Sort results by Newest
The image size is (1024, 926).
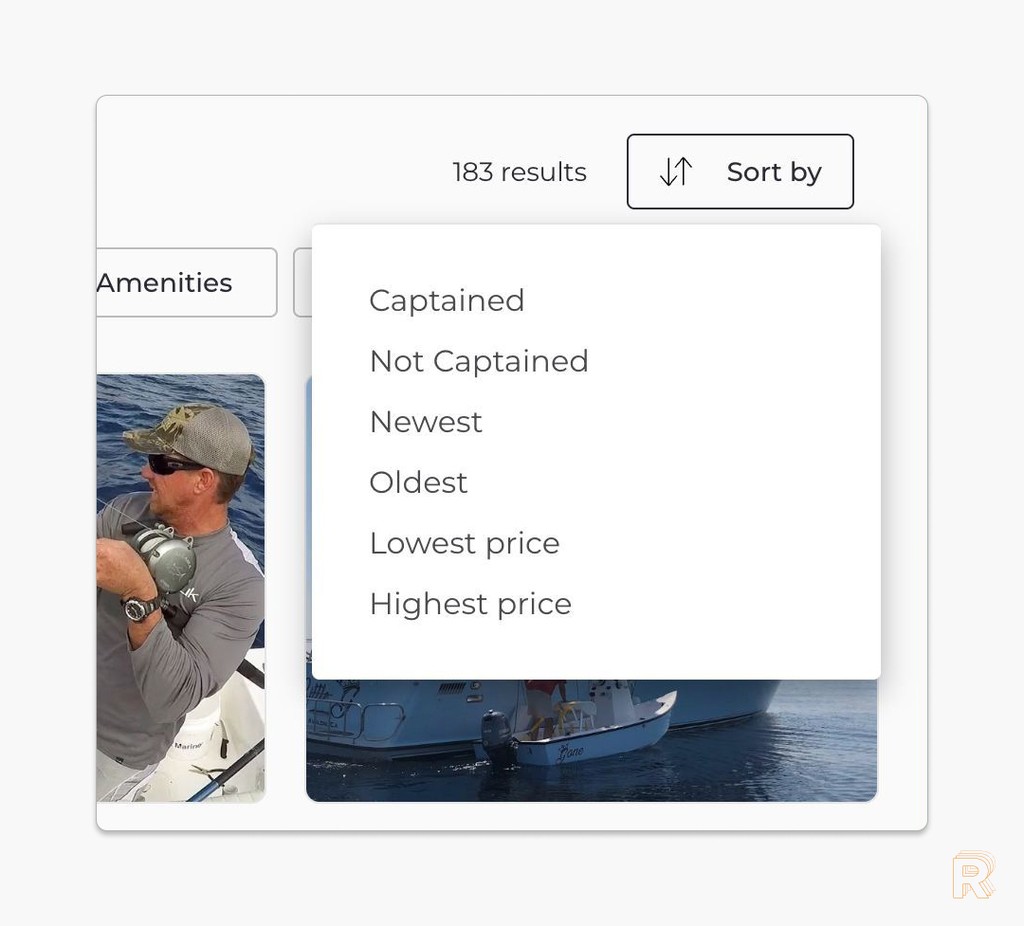pos(426,422)
